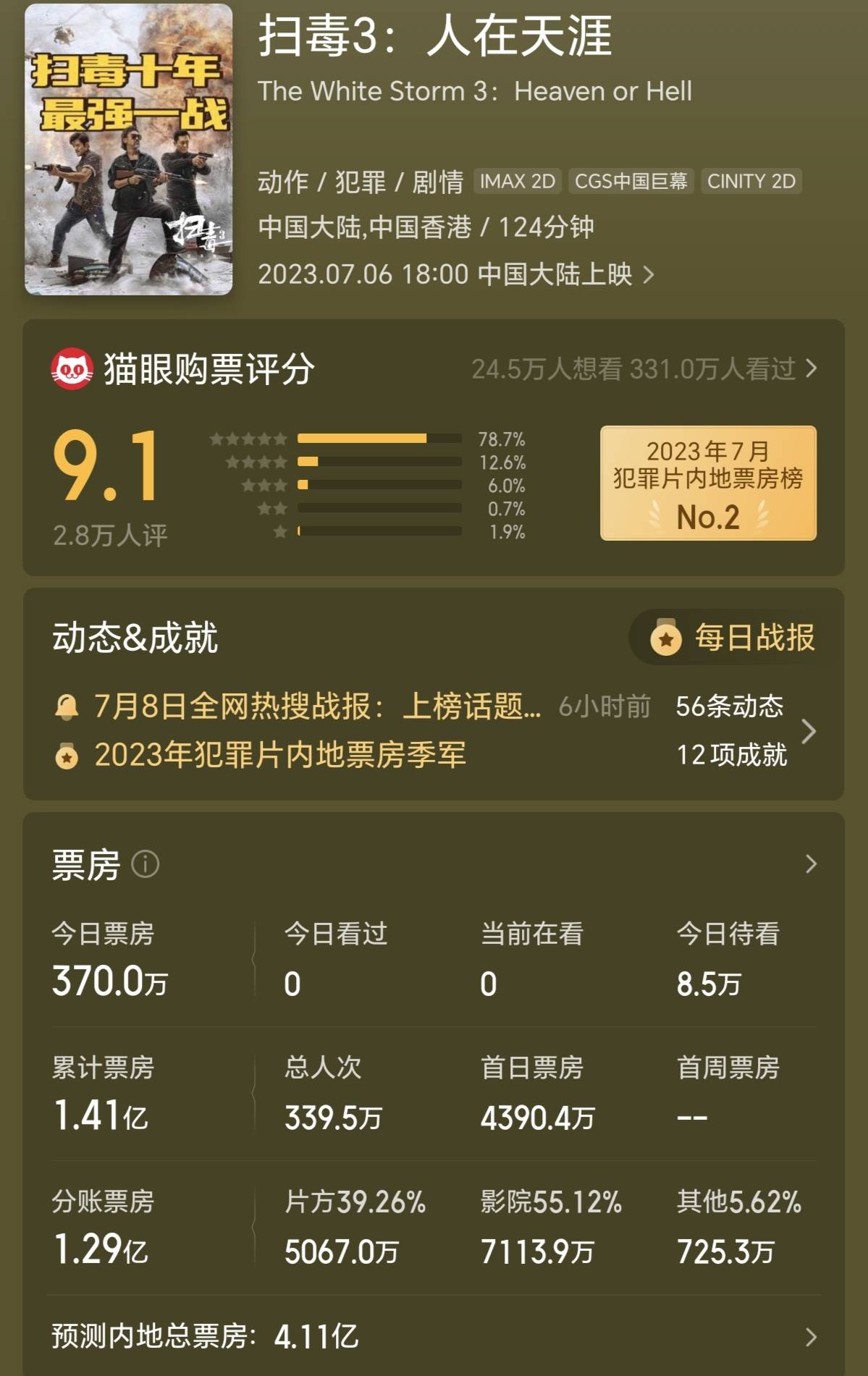The image size is (868, 1376).
Task: Open the 预测内地总票房 forecast row
Action: 433,1337
